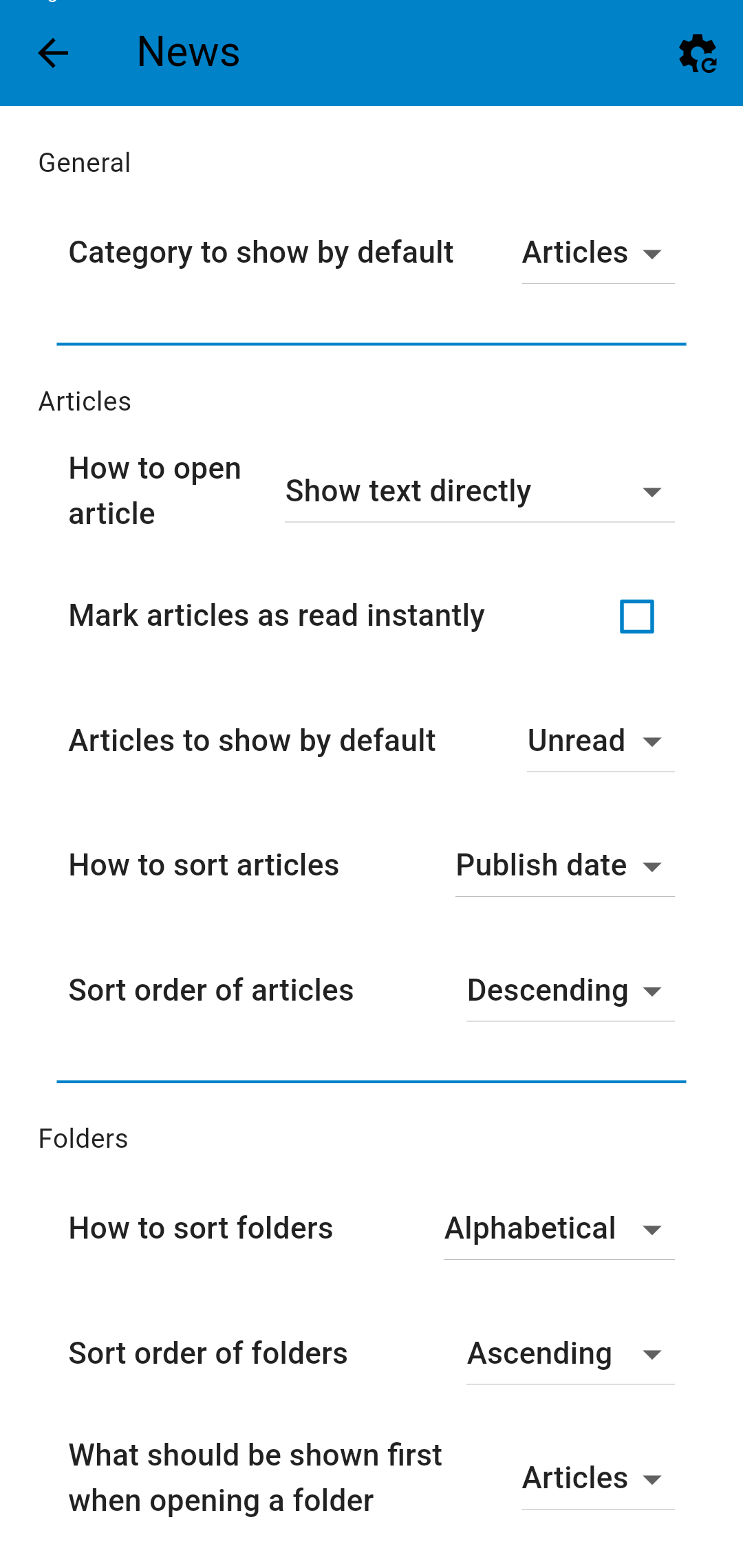Open the Category to show by default dropdown

coord(598,253)
